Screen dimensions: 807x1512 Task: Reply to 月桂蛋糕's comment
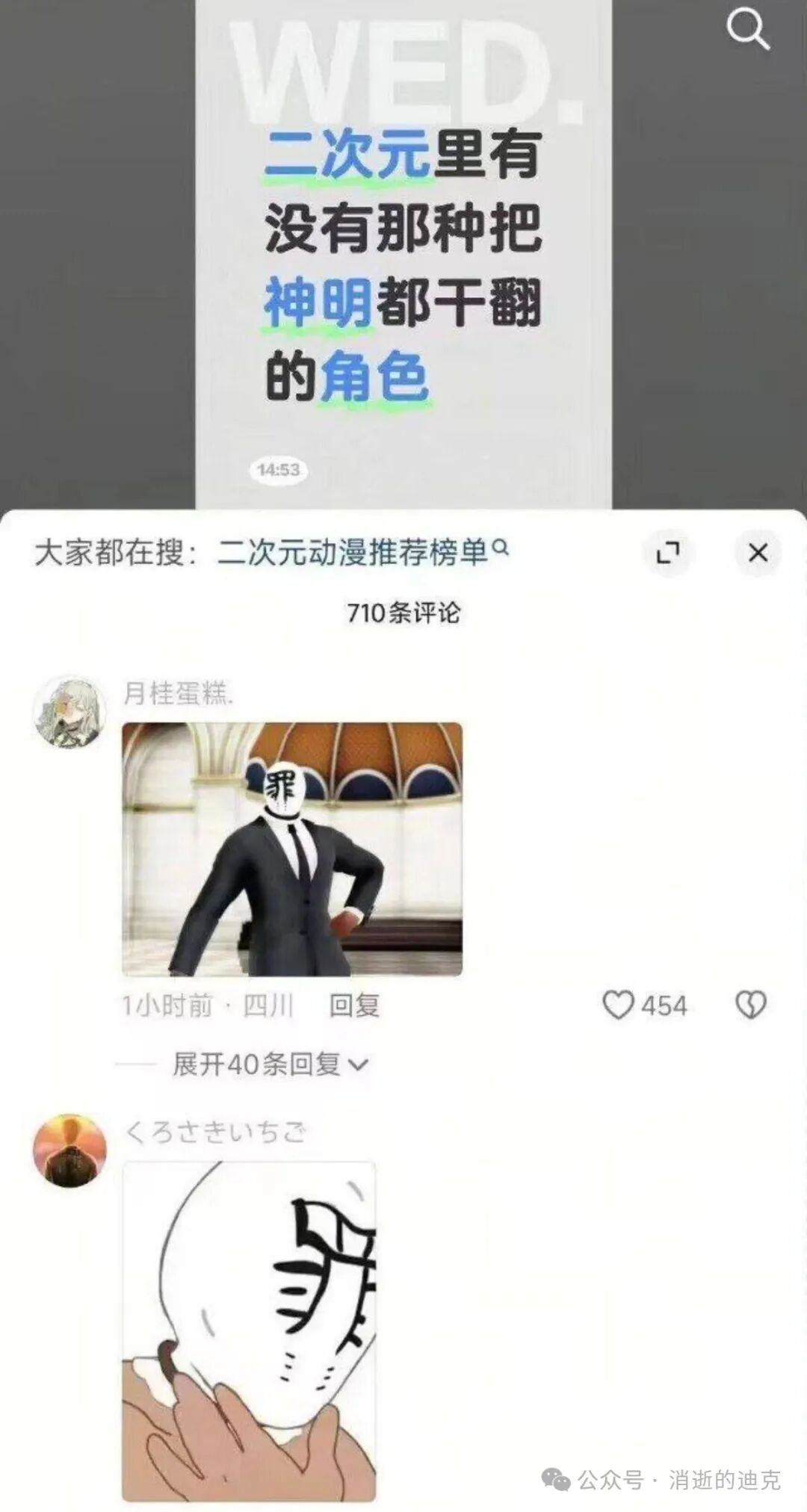pos(354,1006)
